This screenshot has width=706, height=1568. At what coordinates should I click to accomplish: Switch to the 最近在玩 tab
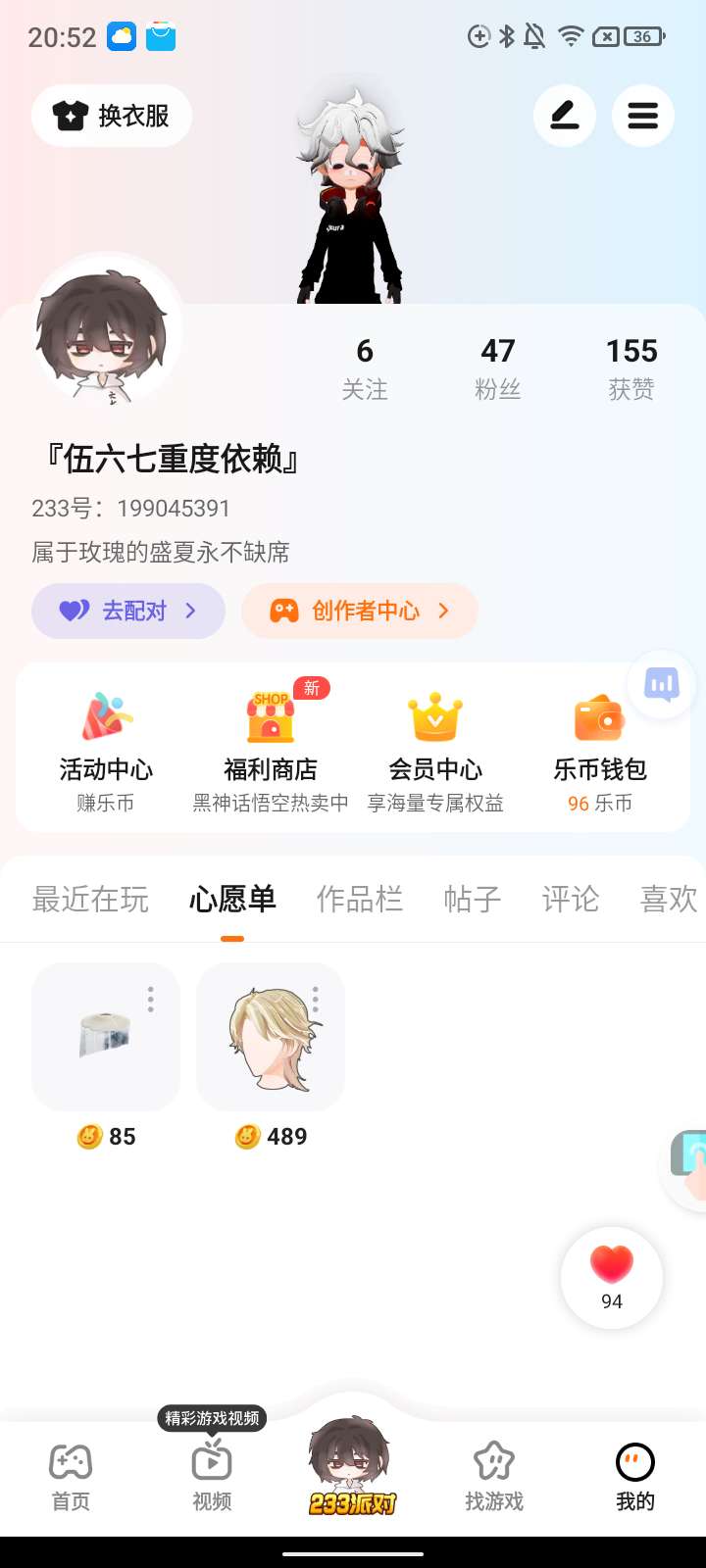tap(90, 899)
